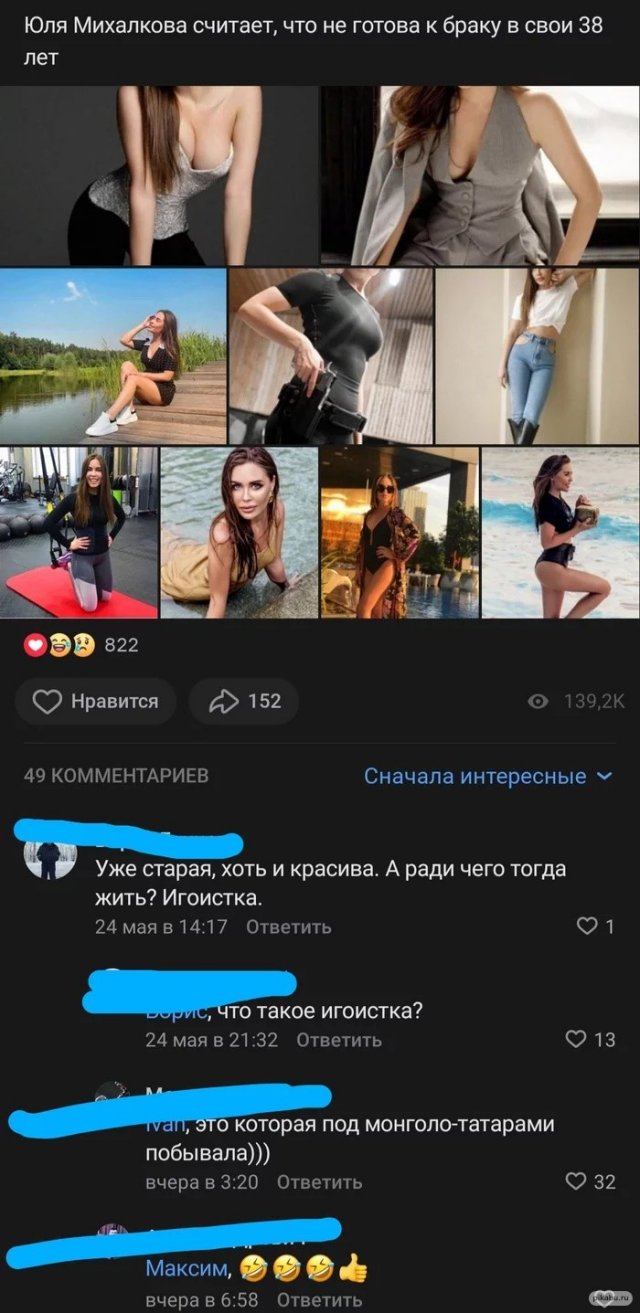Open the grey vest photo
The image size is (640, 1313).
pos(480,175)
